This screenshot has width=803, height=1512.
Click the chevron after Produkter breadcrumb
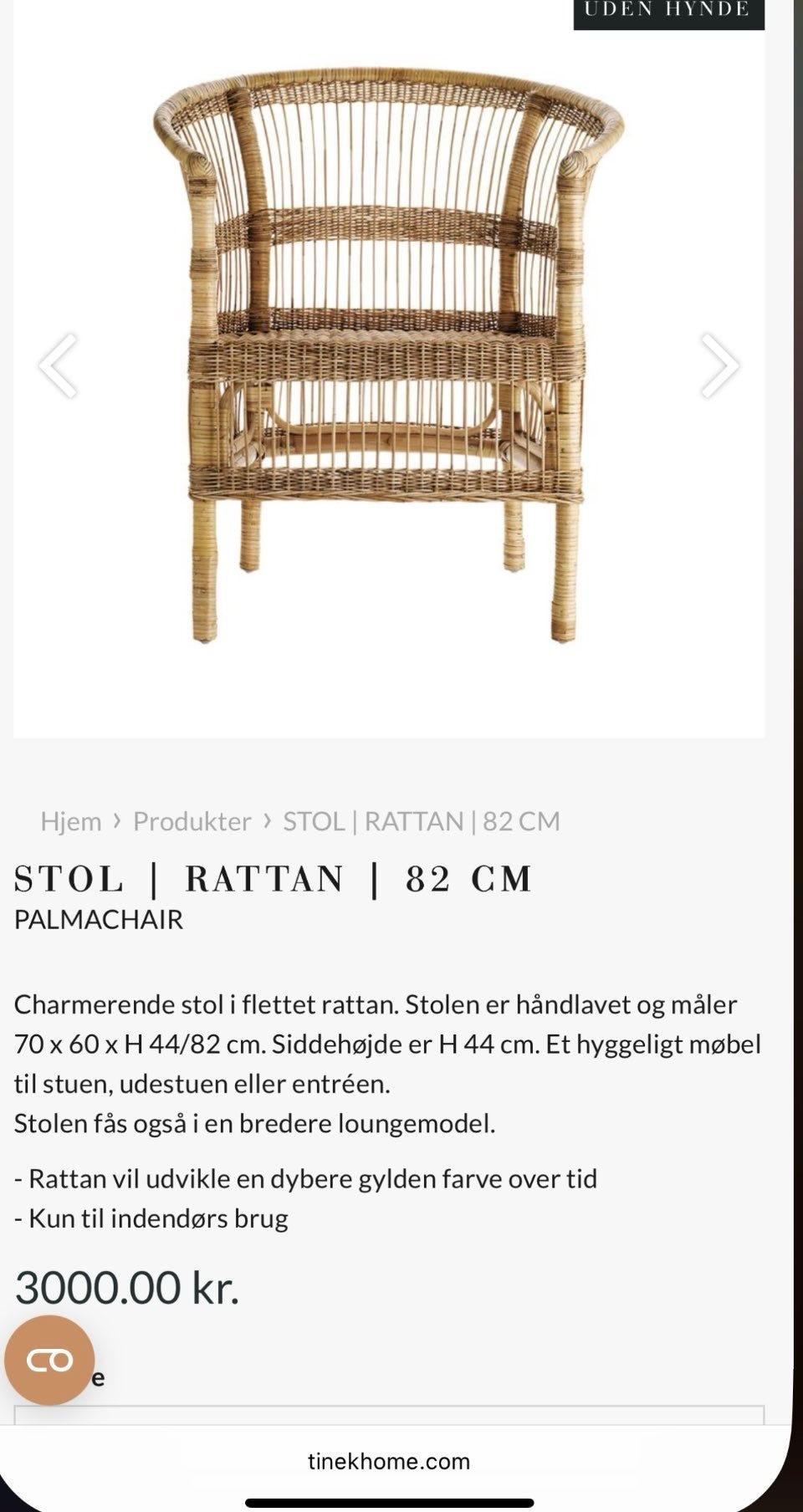[x=268, y=822]
